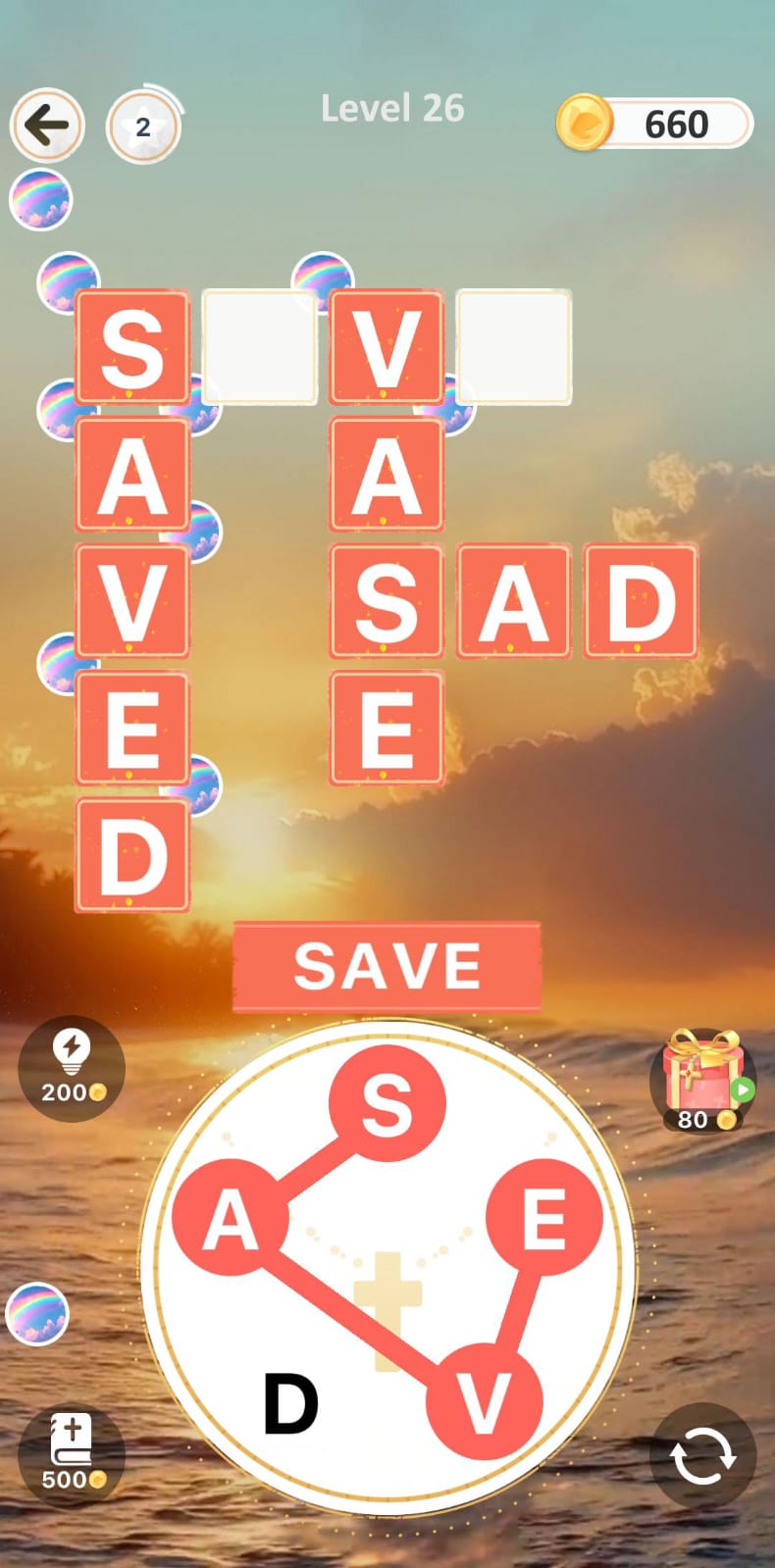775x1568 pixels.
Task: Use the lightbulb hint for 200 coins
Action: 72,1068
